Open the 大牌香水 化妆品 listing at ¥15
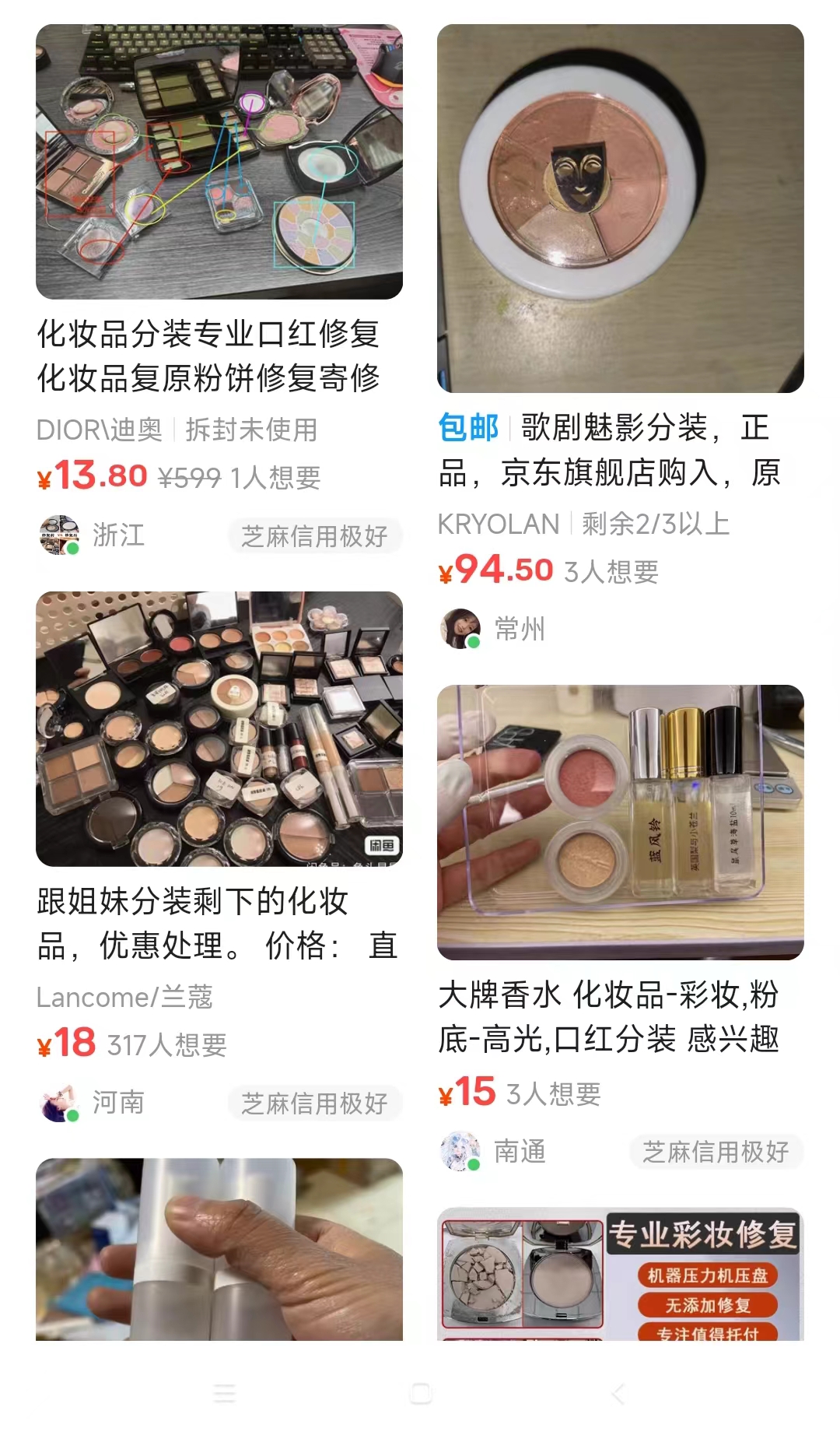 [x=620, y=822]
